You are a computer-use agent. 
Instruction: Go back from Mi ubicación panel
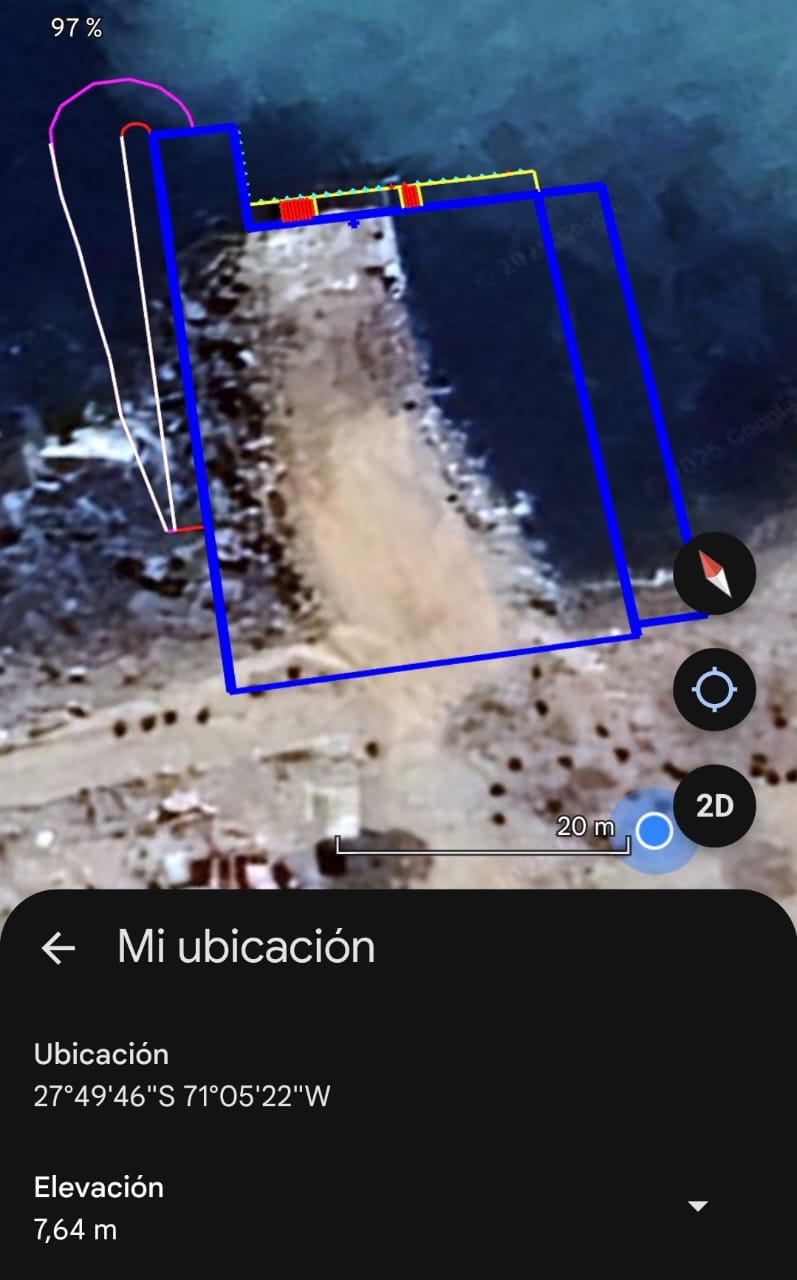tap(58, 947)
